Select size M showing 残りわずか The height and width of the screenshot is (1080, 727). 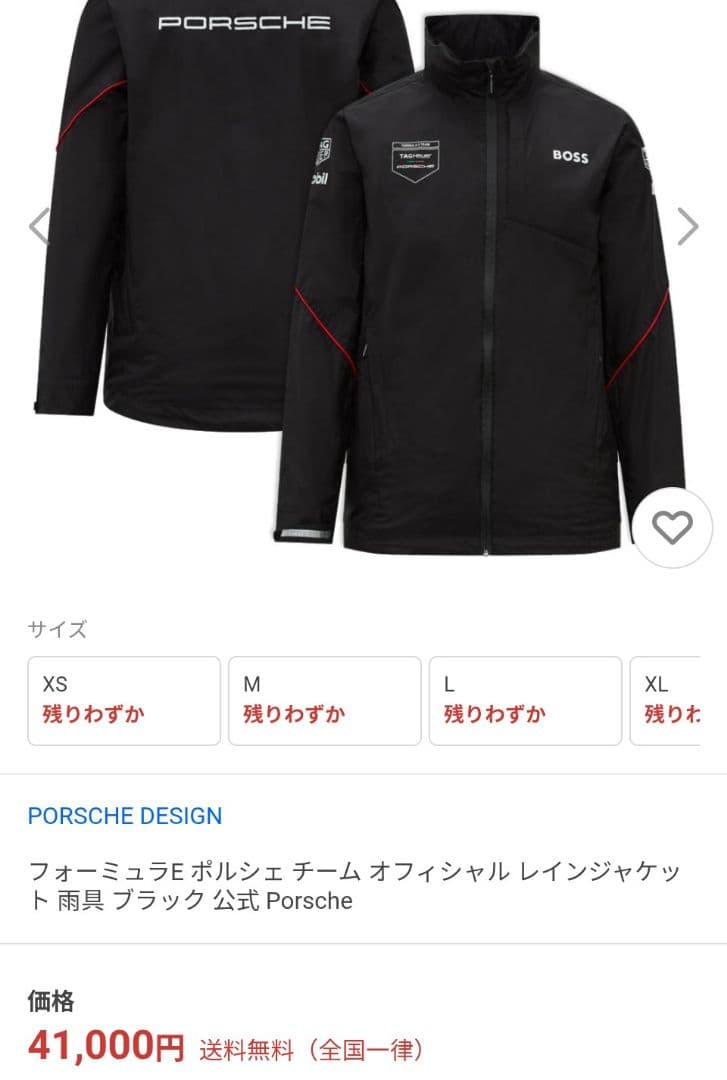coord(325,700)
